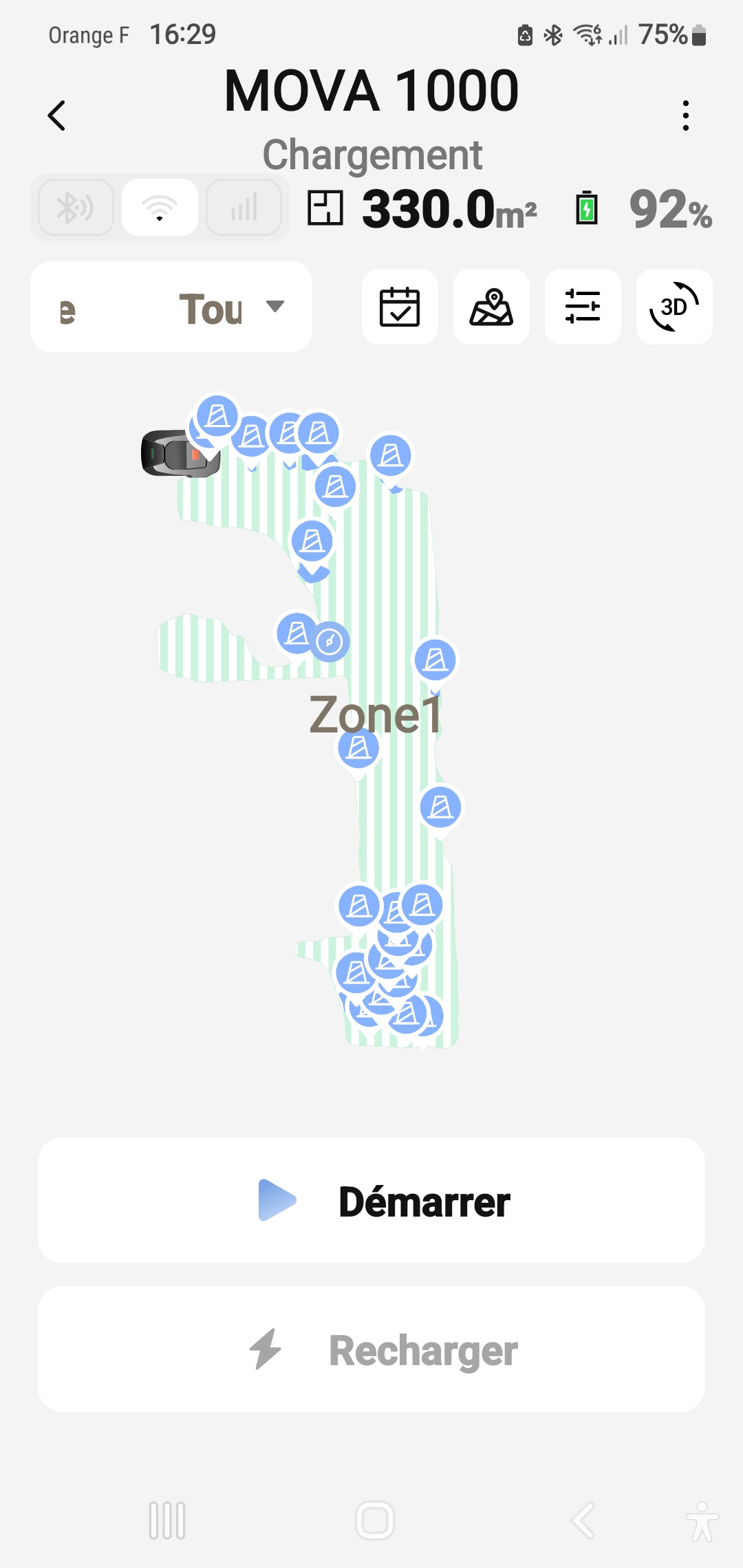Screen dimensions: 743x1568
Task: Tap the timer icon on the map
Action: point(330,641)
